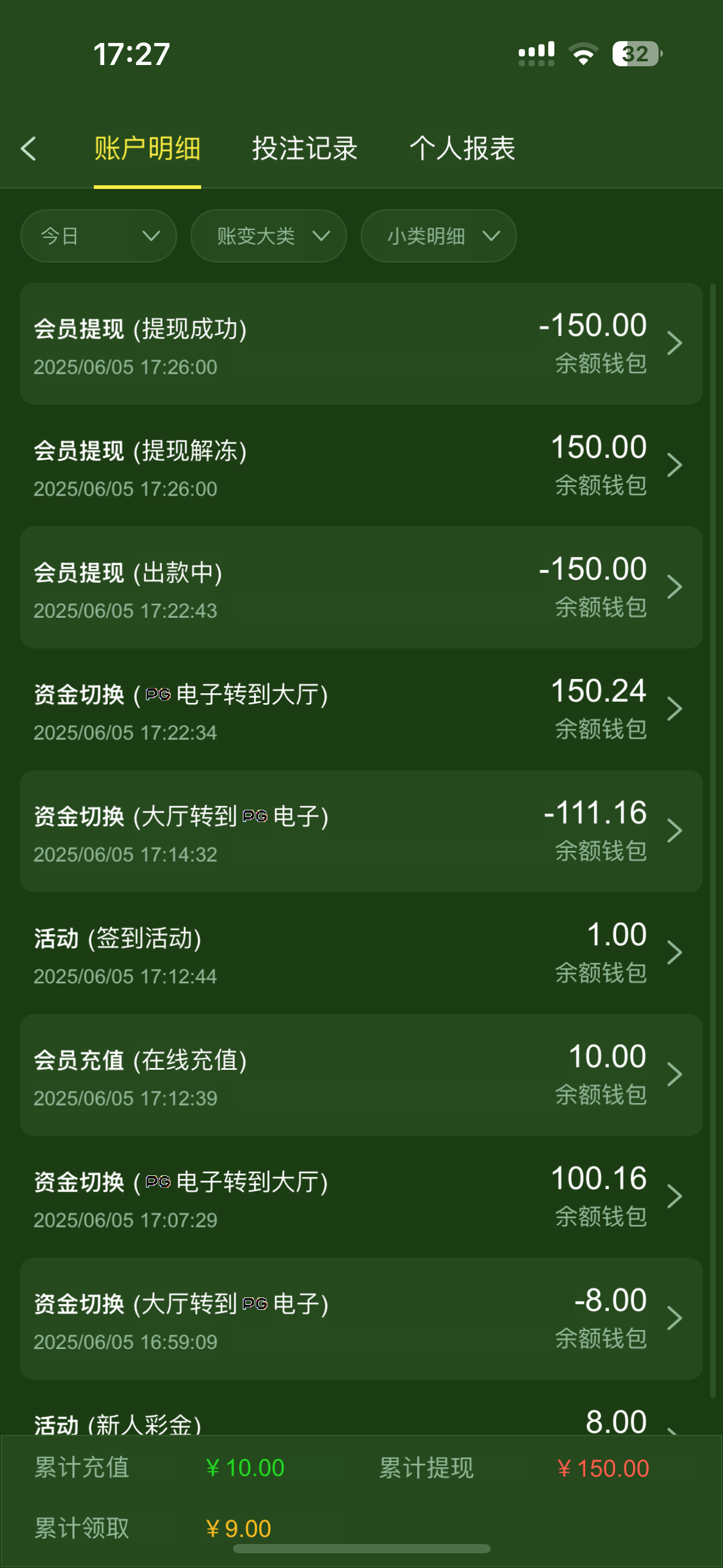Open the 账变大类 filter dropdown
The image size is (723, 1568).
pos(269,236)
